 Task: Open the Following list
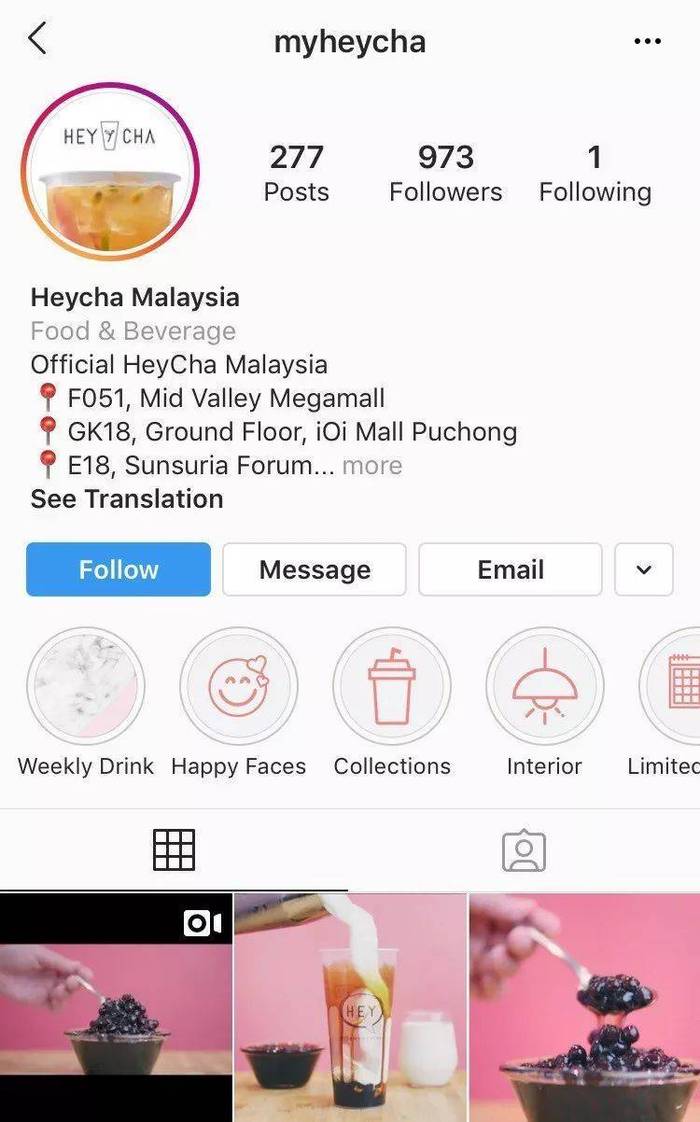[x=595, y=174]
